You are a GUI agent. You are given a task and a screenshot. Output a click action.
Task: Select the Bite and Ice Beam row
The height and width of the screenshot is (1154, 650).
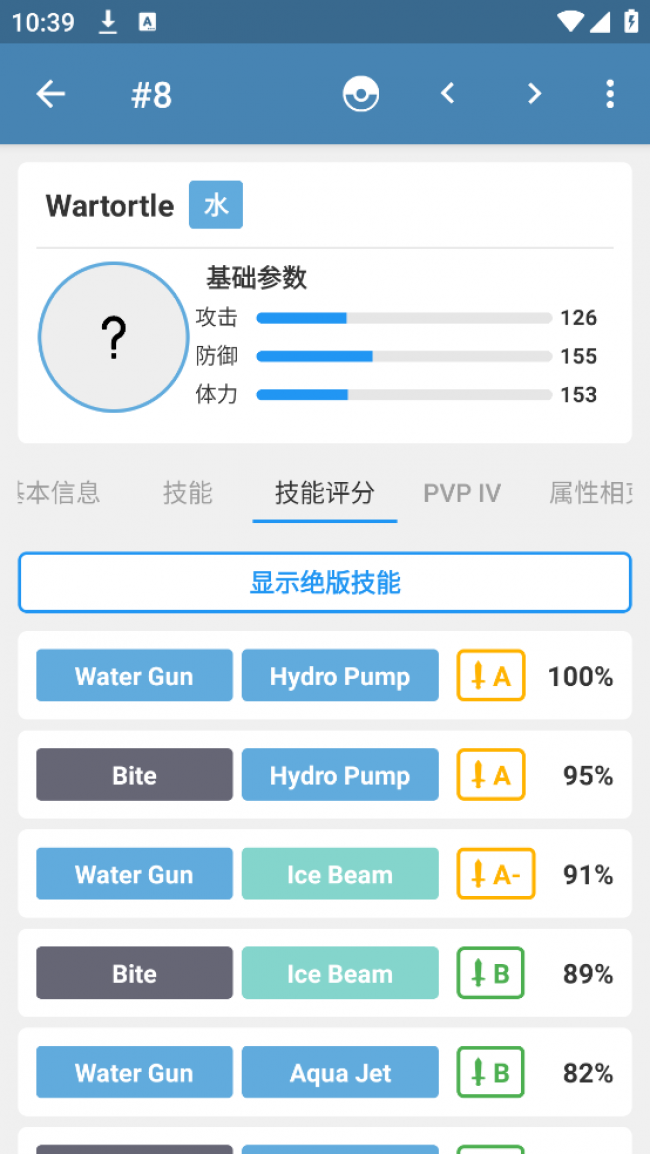coord(324,973)
